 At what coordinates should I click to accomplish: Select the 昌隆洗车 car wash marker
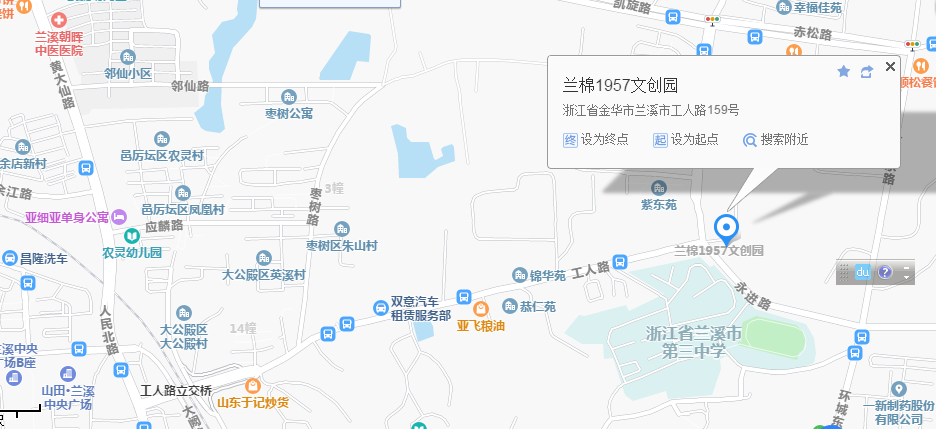[10, 258]
